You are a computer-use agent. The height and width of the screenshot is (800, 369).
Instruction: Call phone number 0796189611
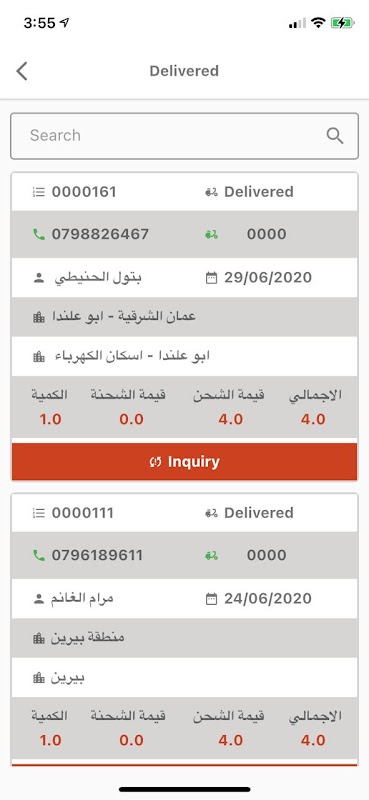pos(97,555)
